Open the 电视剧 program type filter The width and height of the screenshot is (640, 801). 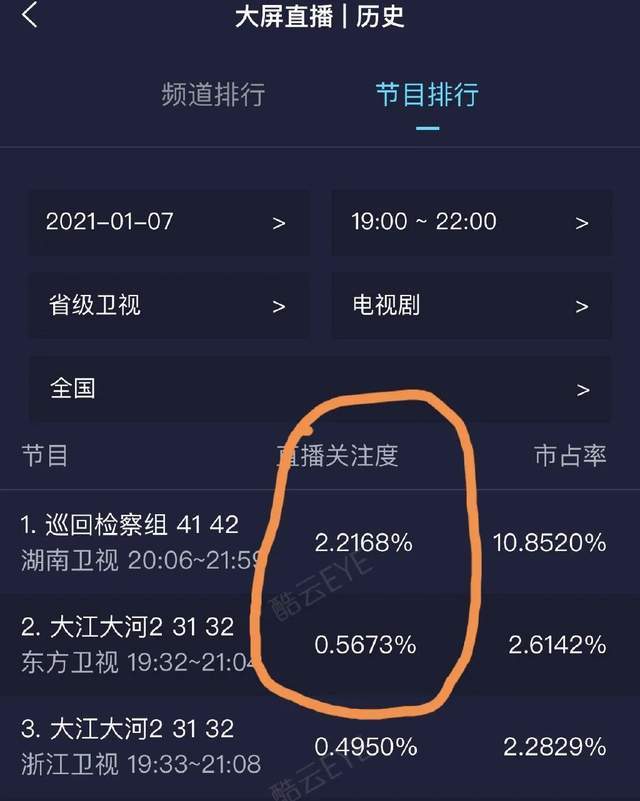pyautogui.click(x=471, y=305)
